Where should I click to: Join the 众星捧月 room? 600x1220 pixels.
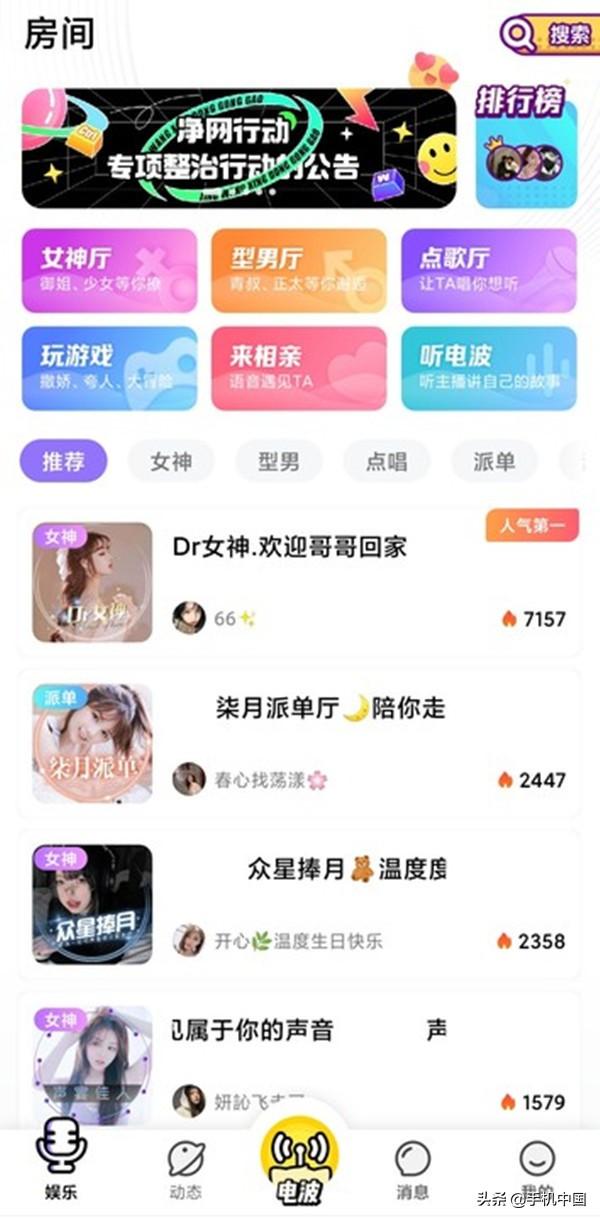point(300,904)
